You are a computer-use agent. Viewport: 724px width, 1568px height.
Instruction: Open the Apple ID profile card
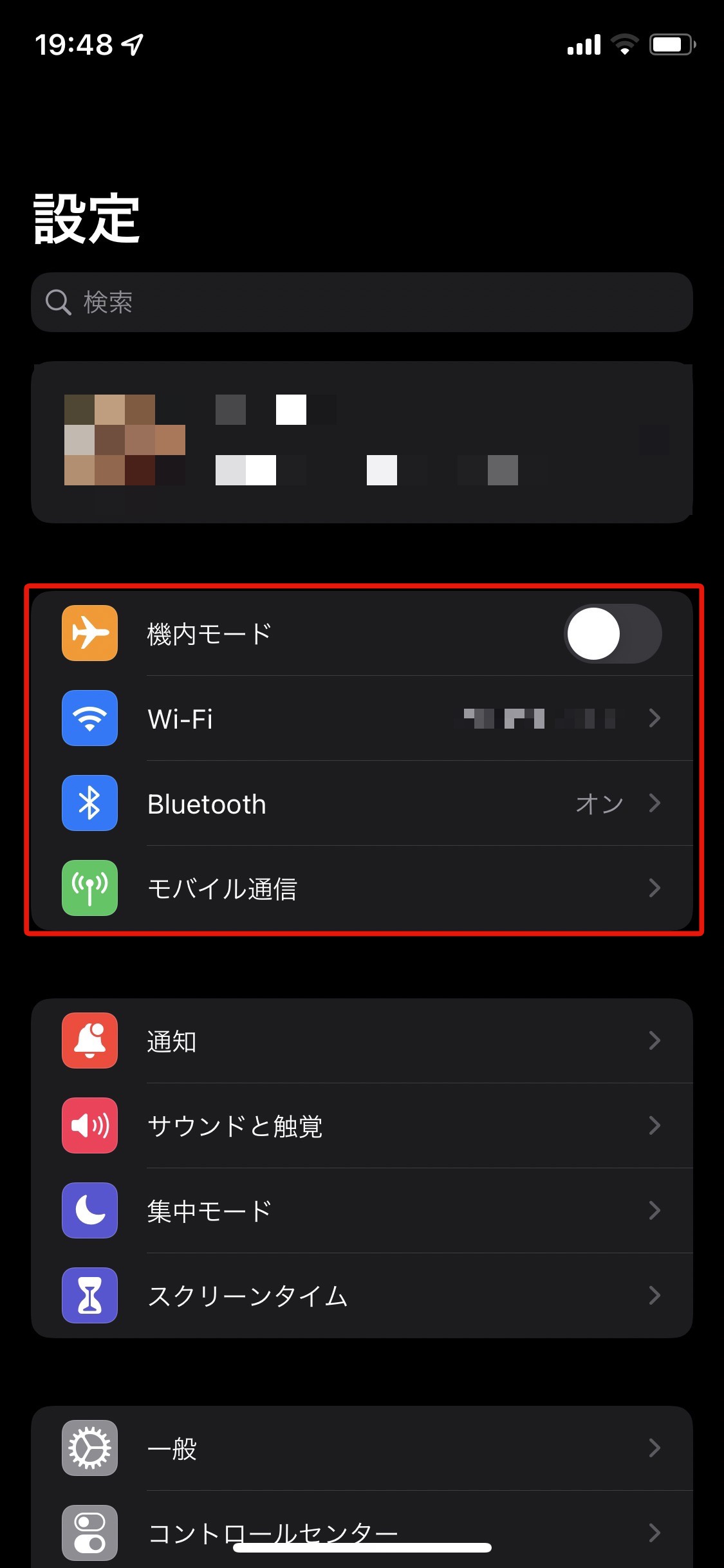(x=360, y=440)
